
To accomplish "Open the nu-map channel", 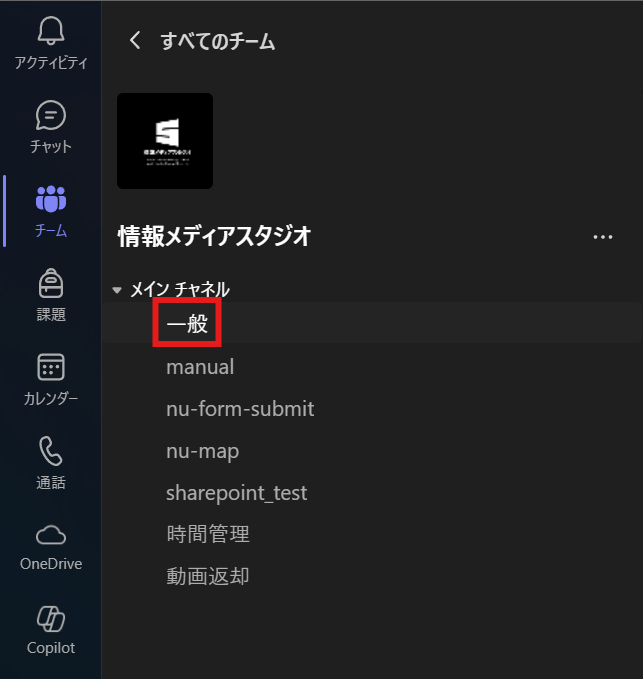I will (x=203, y=451).
